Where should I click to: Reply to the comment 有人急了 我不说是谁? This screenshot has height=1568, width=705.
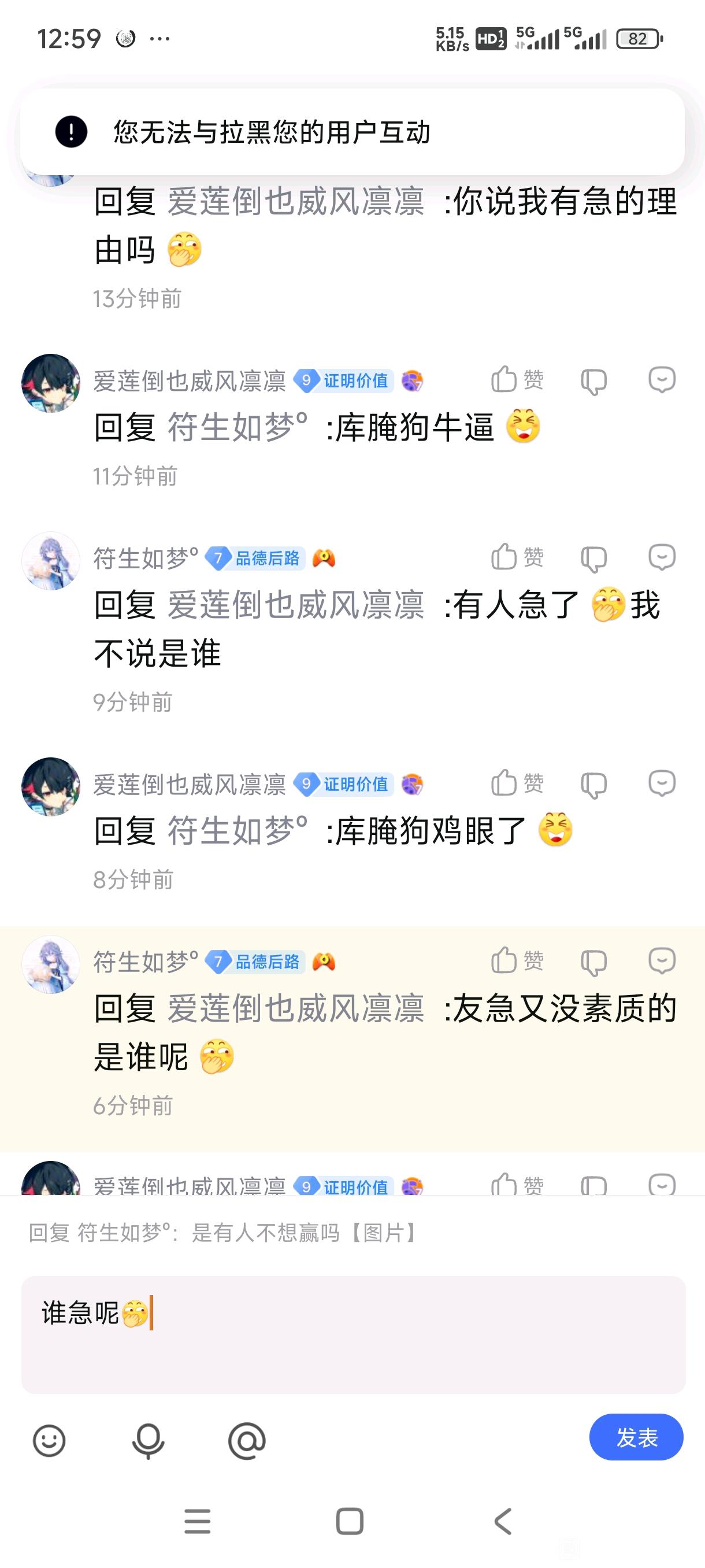(662, 557)
